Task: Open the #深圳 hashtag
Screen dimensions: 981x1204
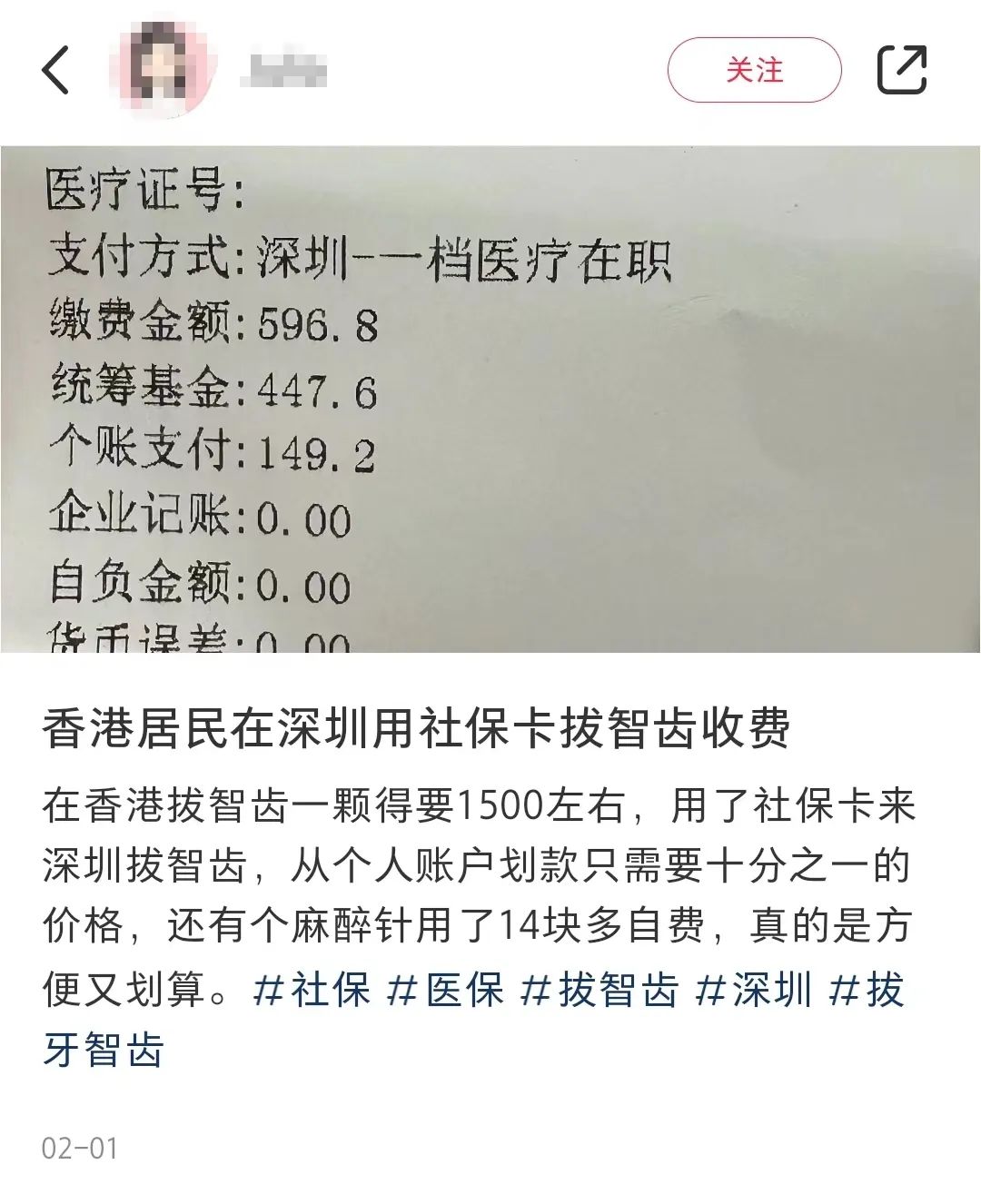Action: click(753, 990)
